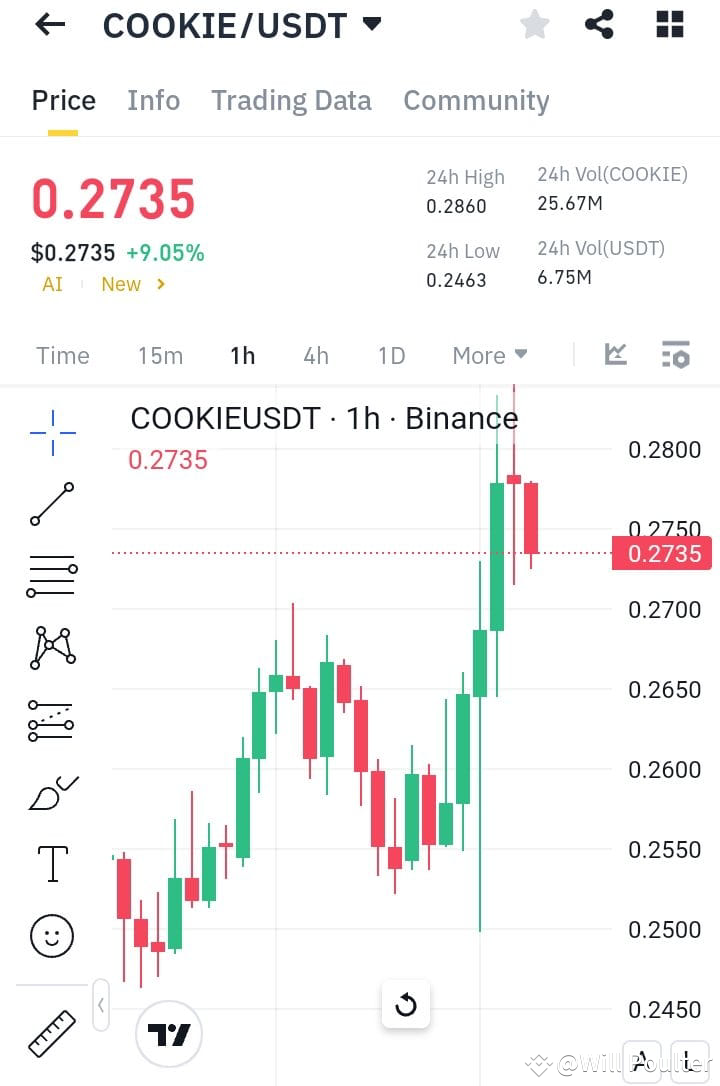
Task: Select the text annotation tool
Action: point(51,864)
